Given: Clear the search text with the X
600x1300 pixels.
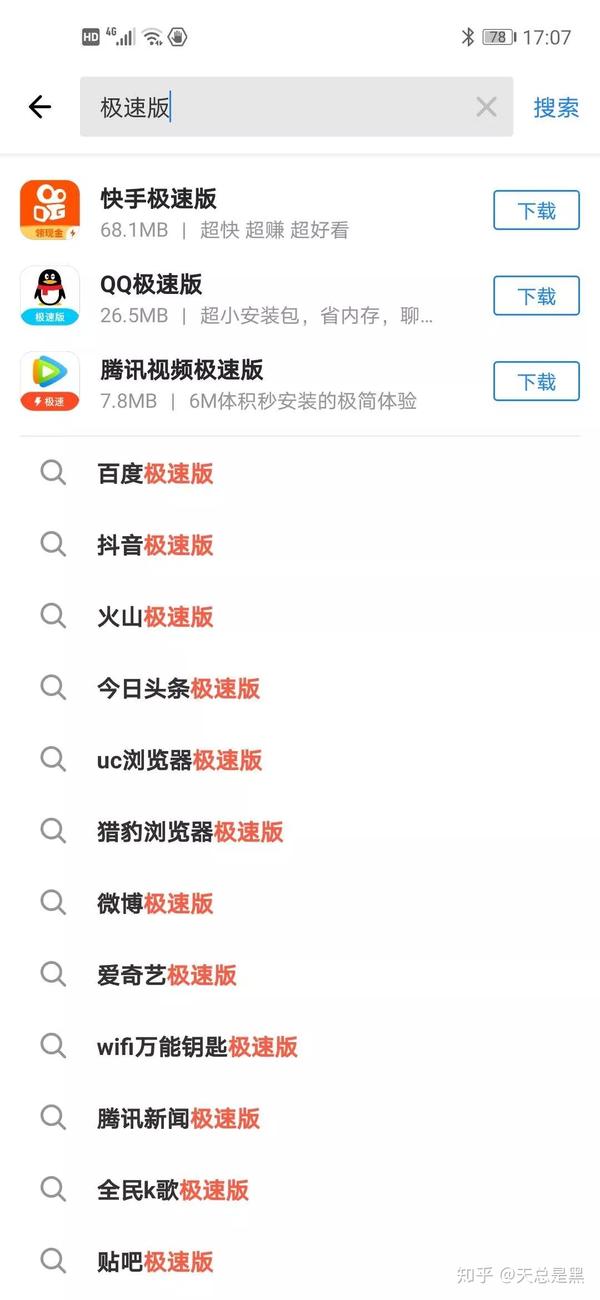Looking at the screenshot, I should (486, 107).
